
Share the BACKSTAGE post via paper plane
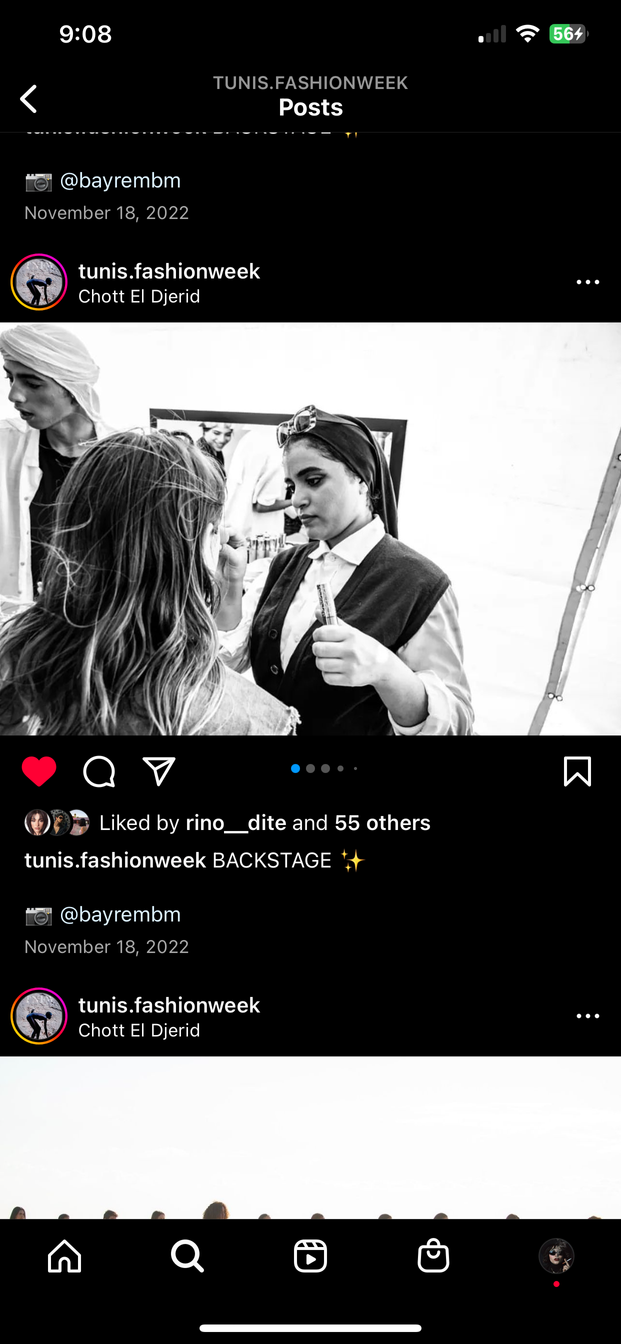(x=159, y=771)
